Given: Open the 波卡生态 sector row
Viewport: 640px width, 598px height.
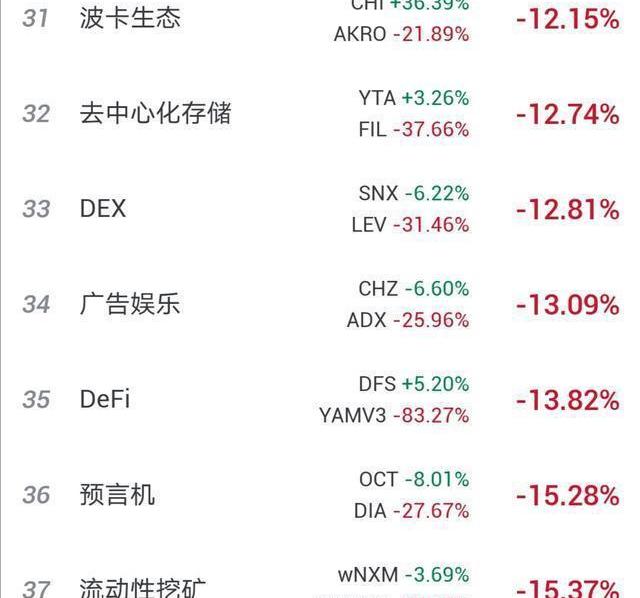Looking at the screenshot, I should coord(130,18).
